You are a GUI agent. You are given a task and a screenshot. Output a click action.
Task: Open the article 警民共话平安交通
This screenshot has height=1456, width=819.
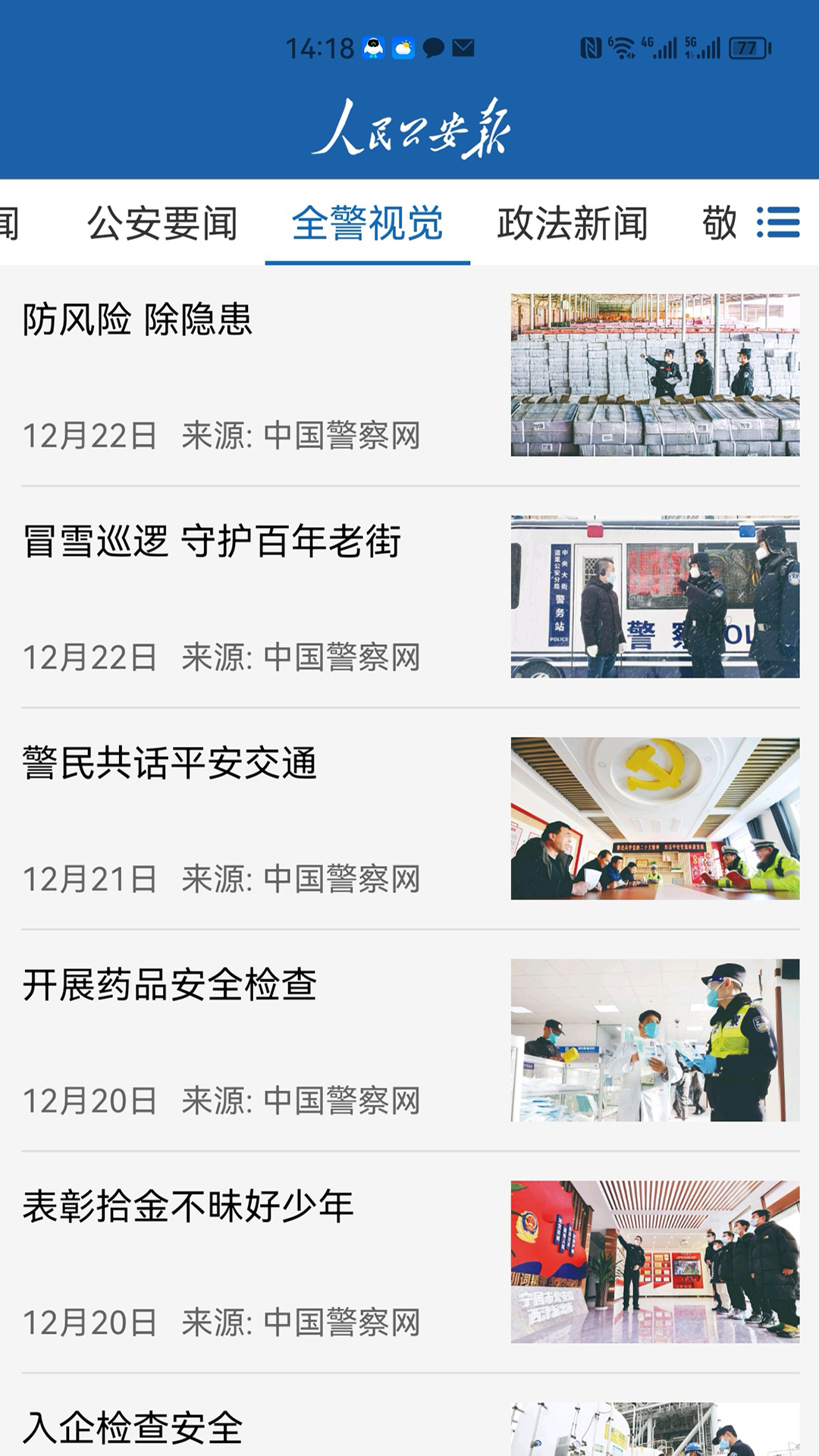tap(171, 764)
